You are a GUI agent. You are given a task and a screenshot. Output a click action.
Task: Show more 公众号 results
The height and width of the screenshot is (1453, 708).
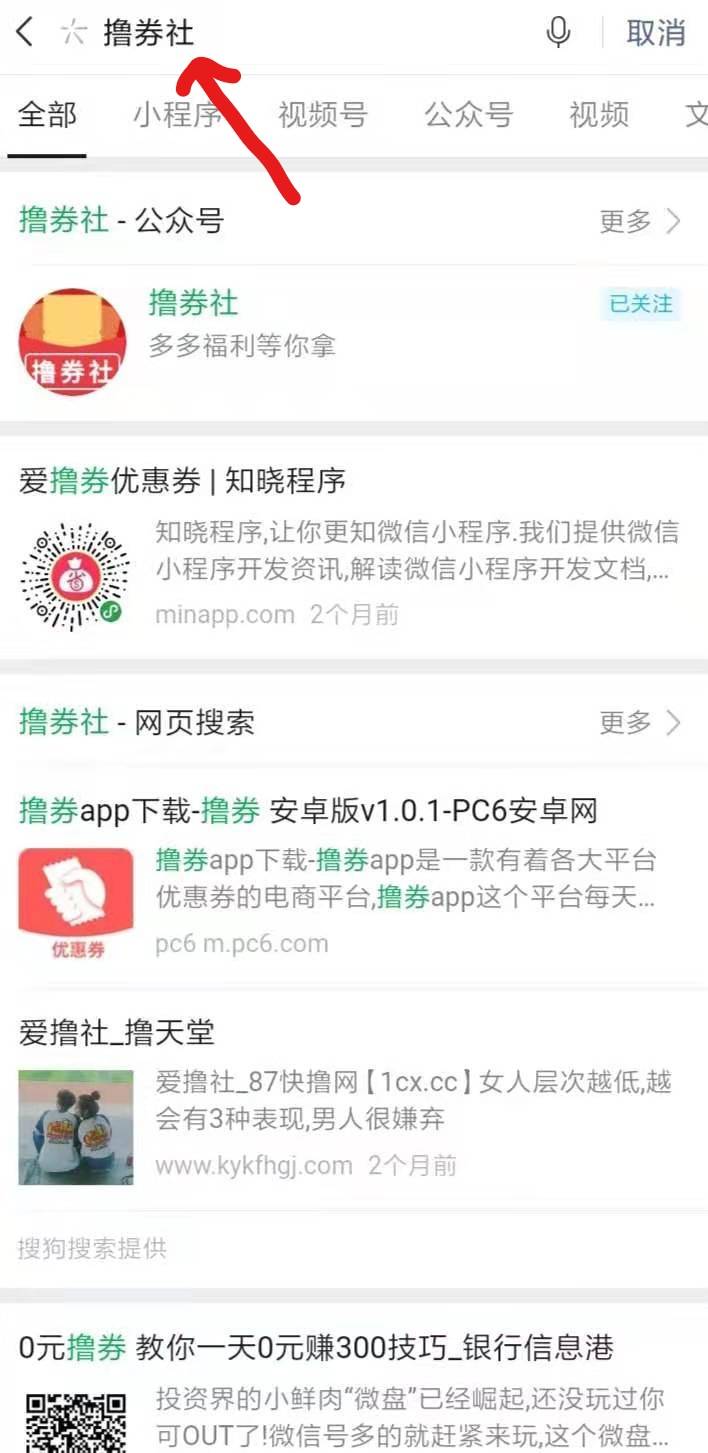(x=640, y=221)
